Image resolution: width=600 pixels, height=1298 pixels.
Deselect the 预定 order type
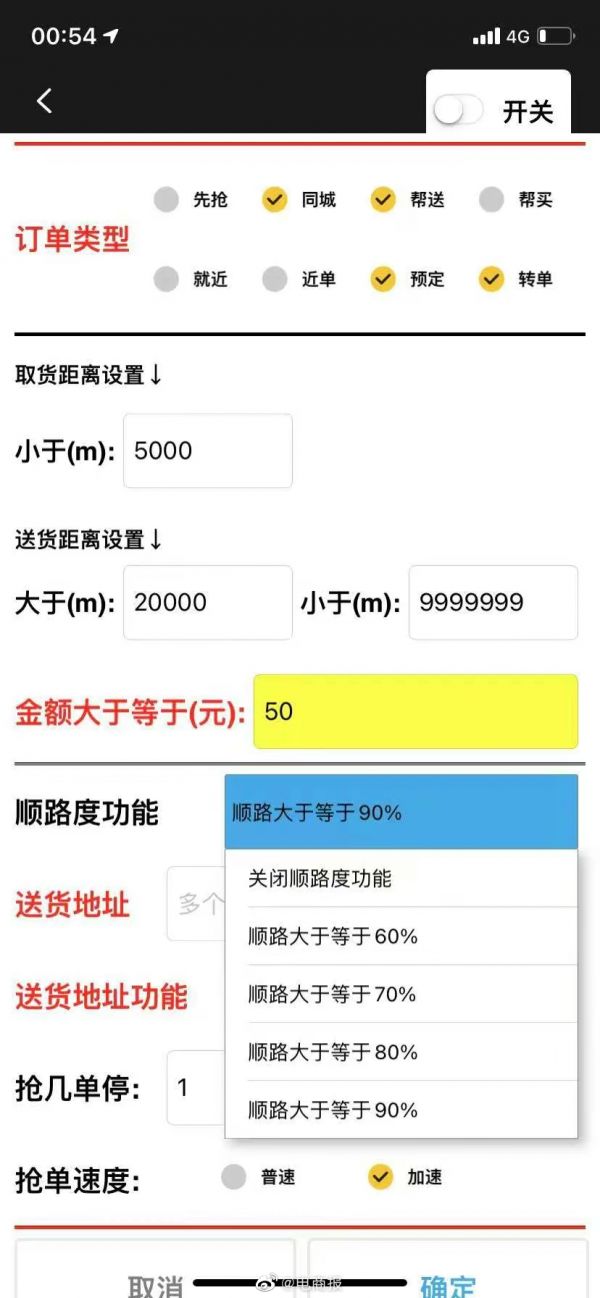383,279
